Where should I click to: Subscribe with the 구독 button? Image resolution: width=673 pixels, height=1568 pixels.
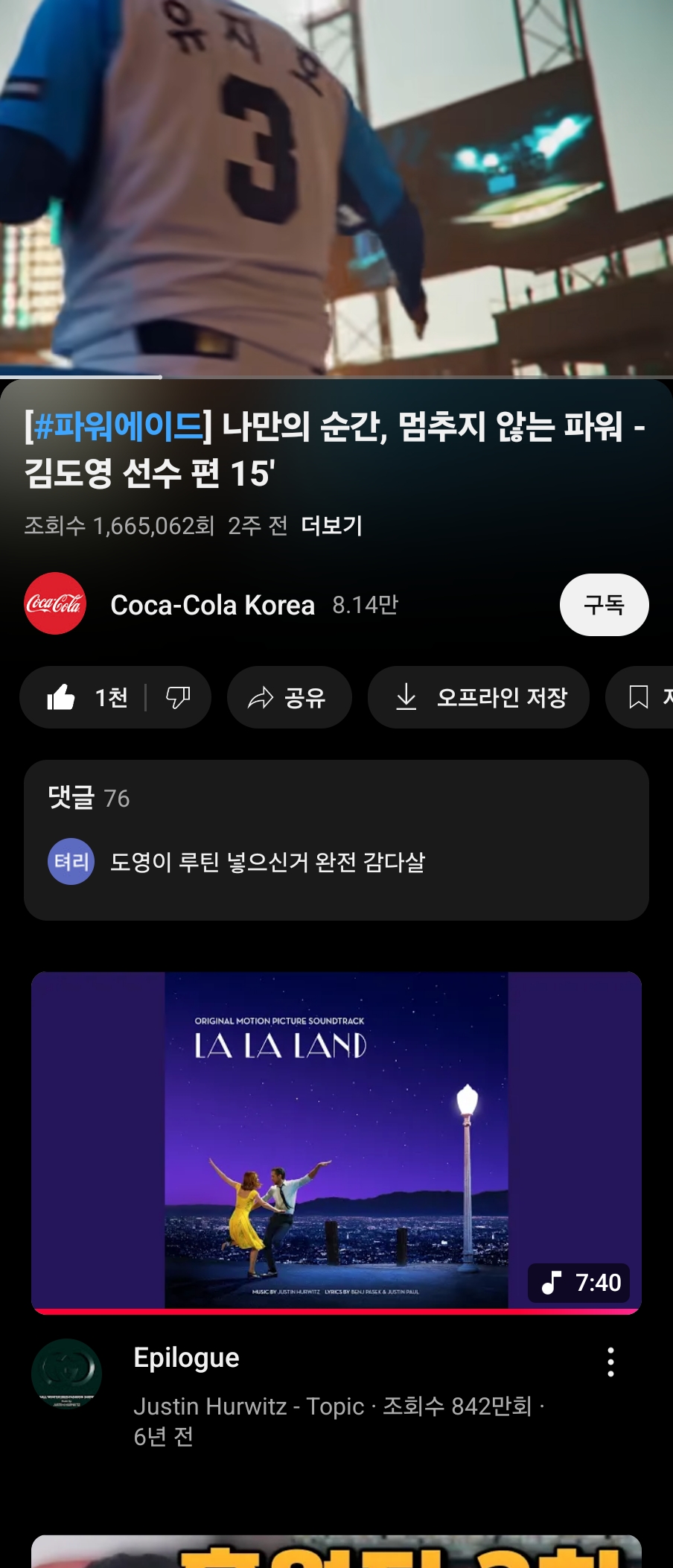(604, 605)
